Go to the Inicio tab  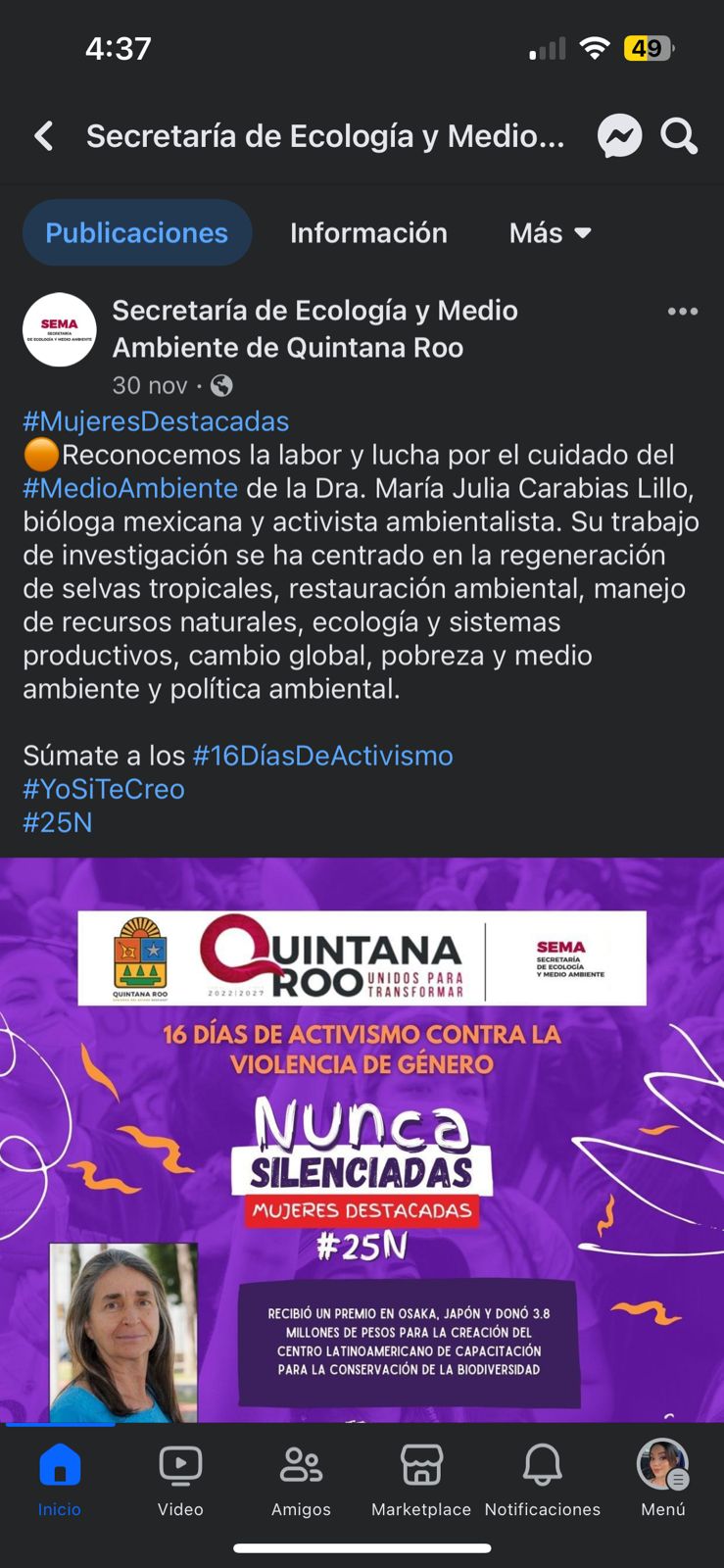tap(60, 1480)
